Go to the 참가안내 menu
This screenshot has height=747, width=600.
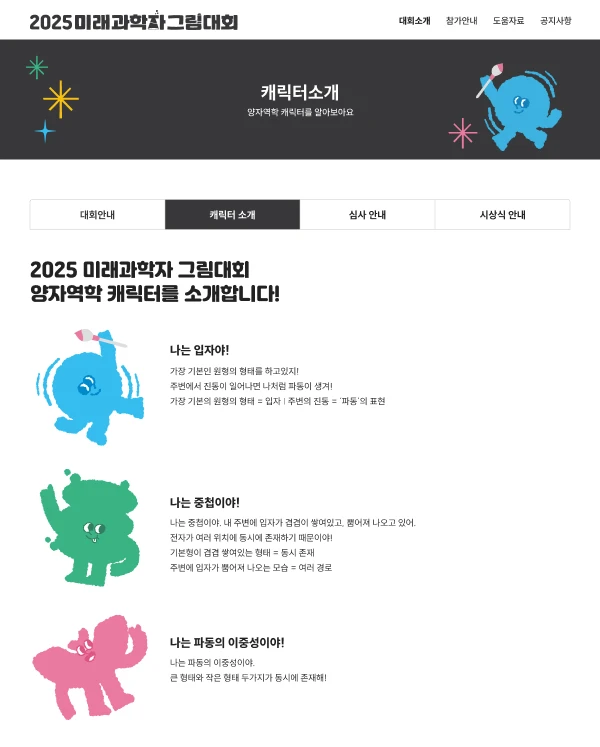point(461,20)
